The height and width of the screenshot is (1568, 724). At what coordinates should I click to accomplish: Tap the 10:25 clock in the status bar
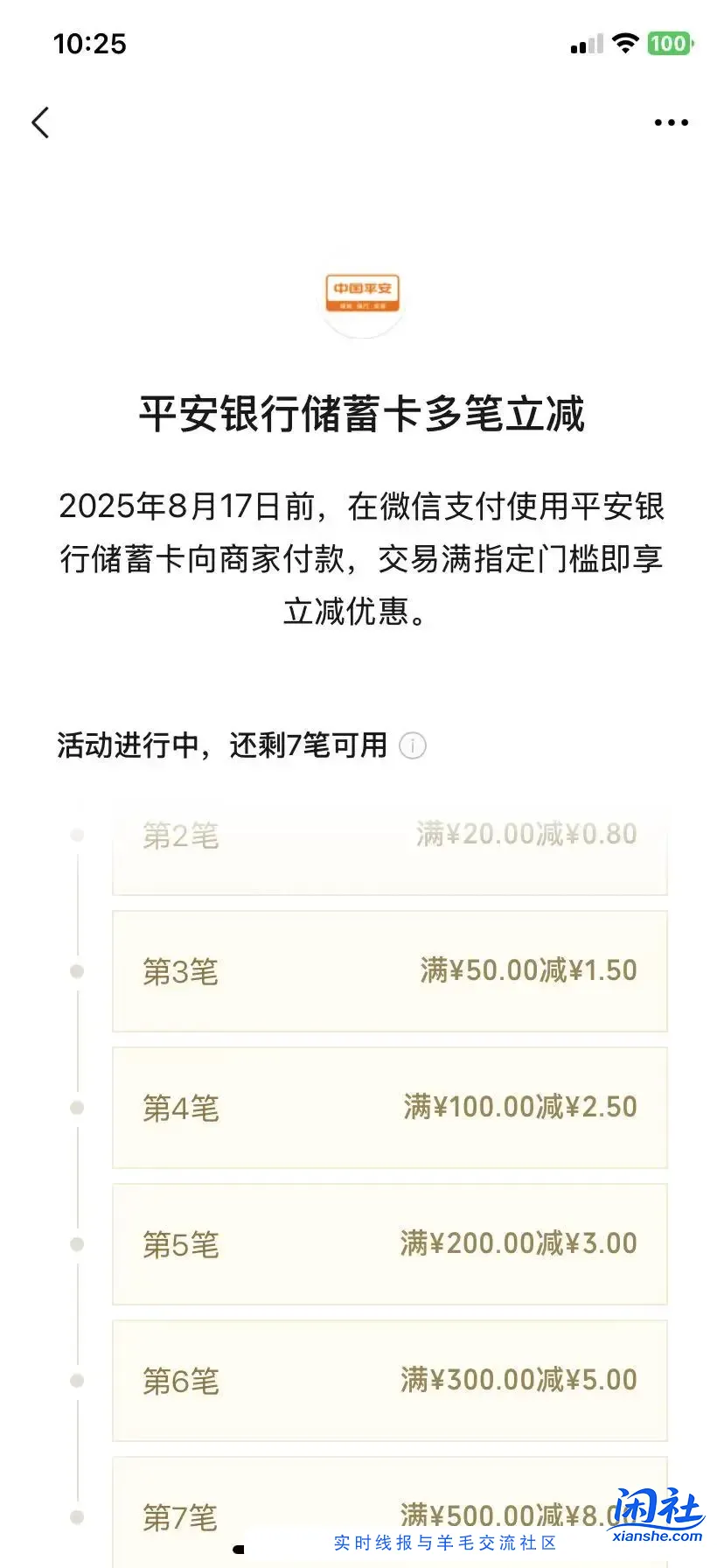pyautogui.click(x=91, y=44)
